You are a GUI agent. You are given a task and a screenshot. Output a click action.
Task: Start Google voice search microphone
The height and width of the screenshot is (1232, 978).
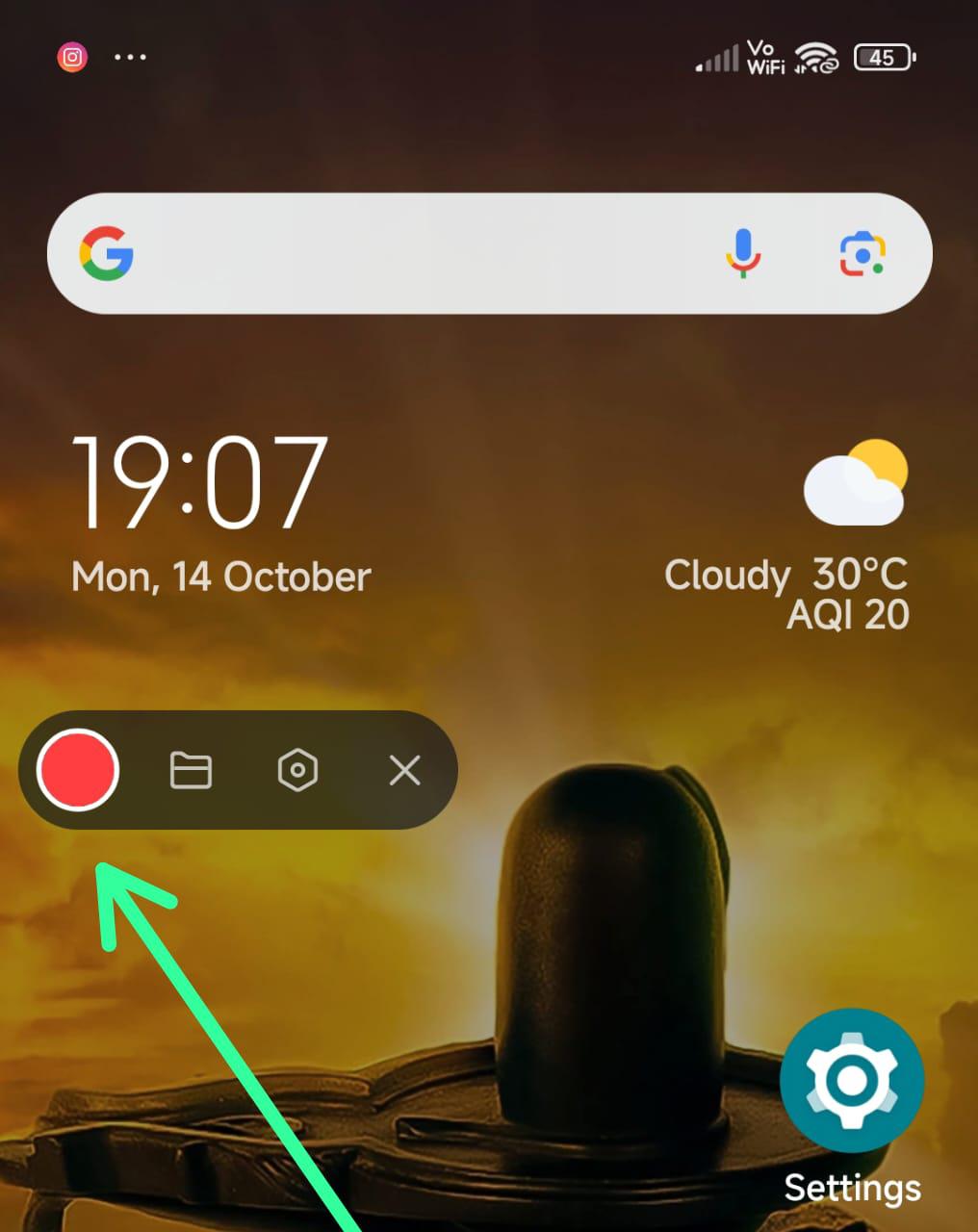(742, 253)
